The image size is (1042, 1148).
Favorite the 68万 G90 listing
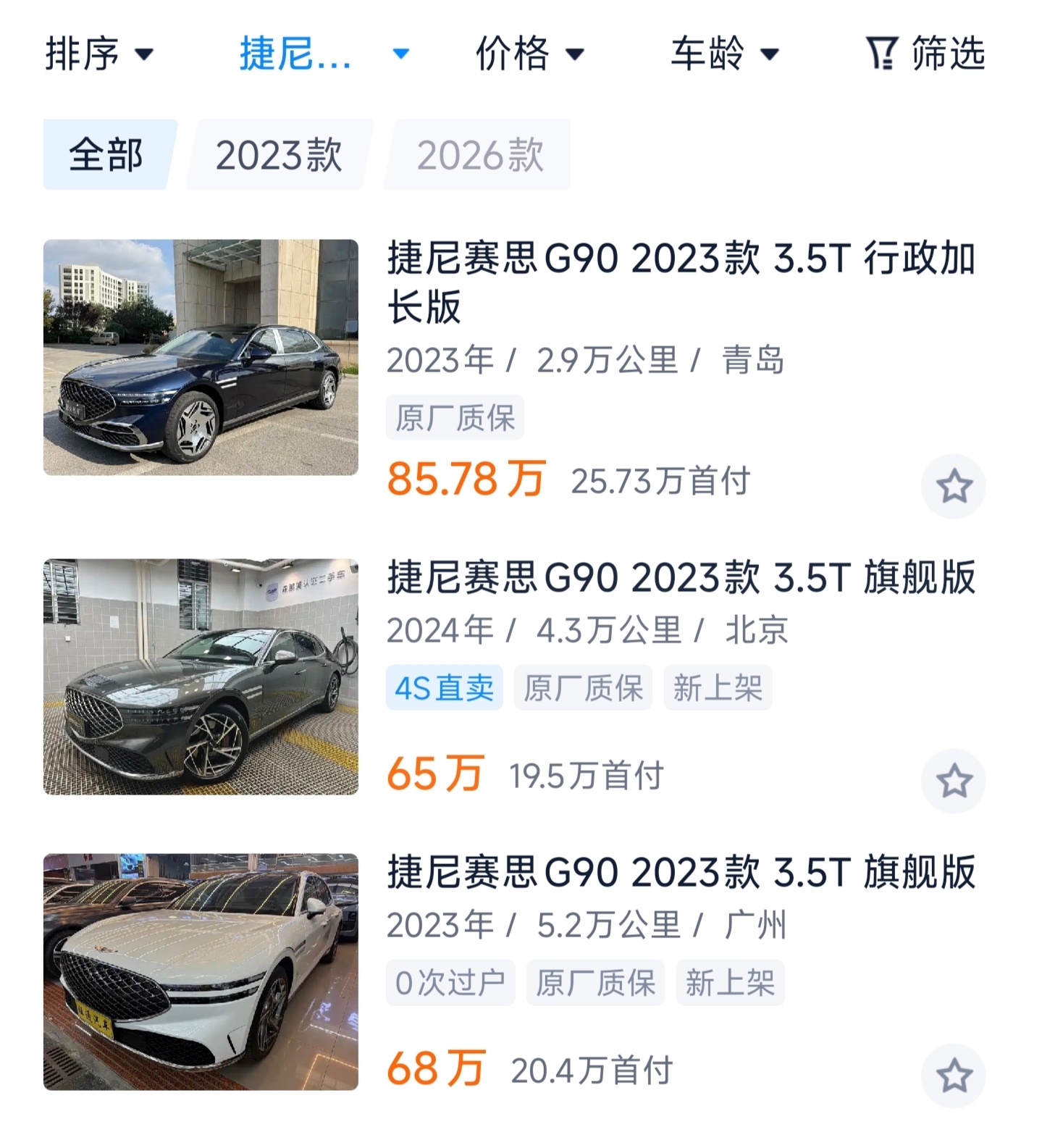954,1076
